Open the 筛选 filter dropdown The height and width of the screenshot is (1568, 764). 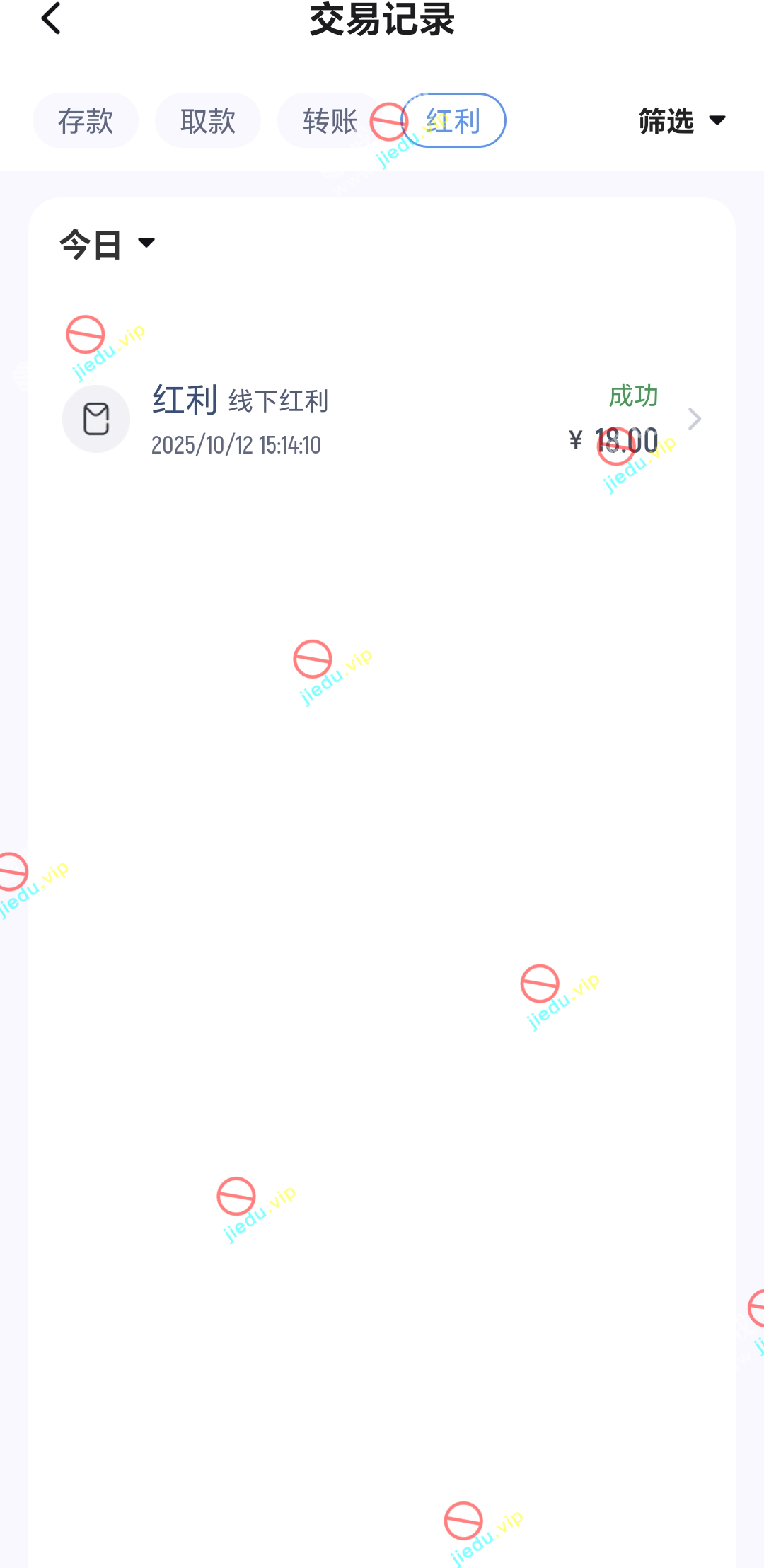[682, 121]
